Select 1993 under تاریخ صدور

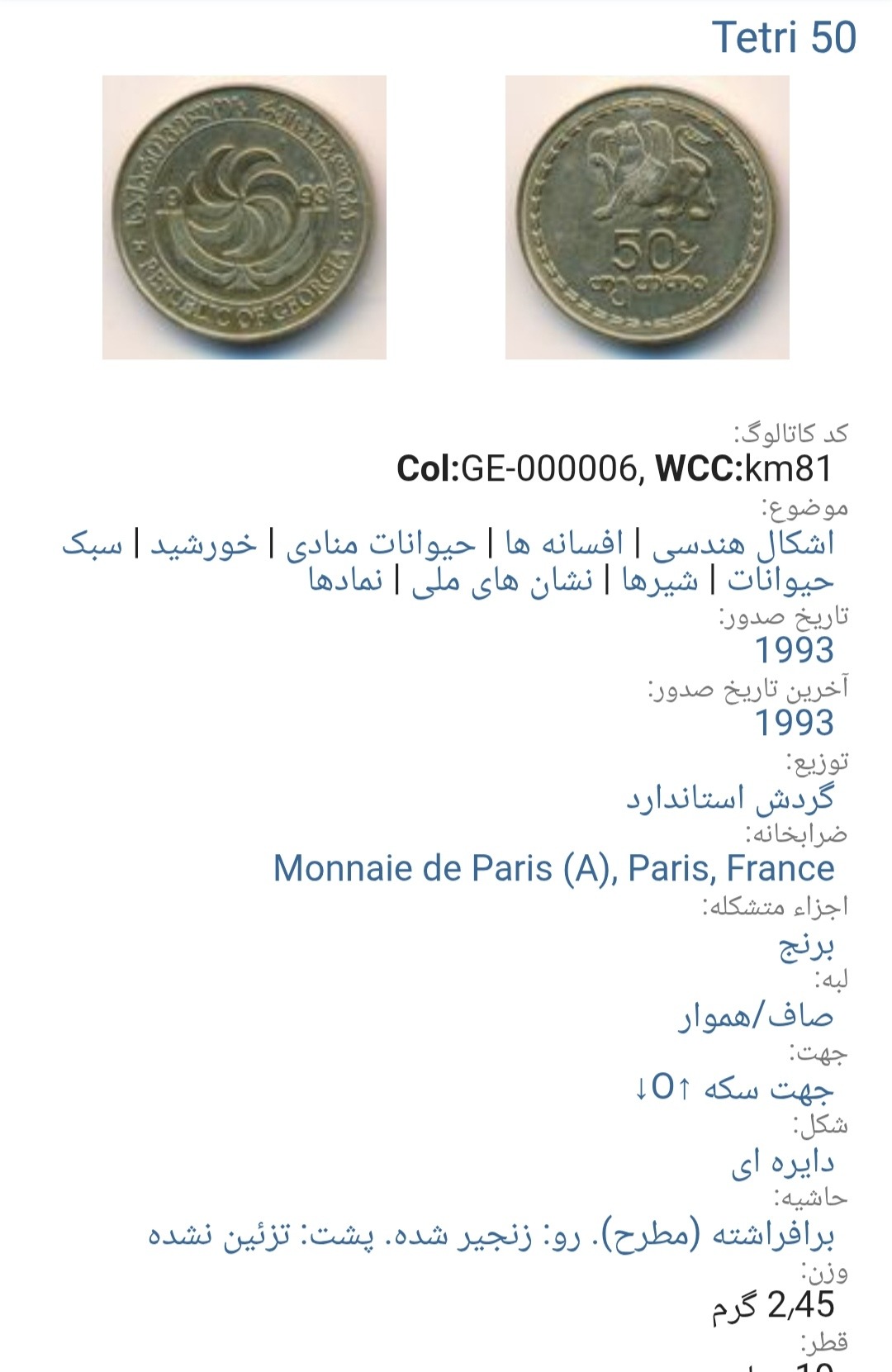(795, 651)
